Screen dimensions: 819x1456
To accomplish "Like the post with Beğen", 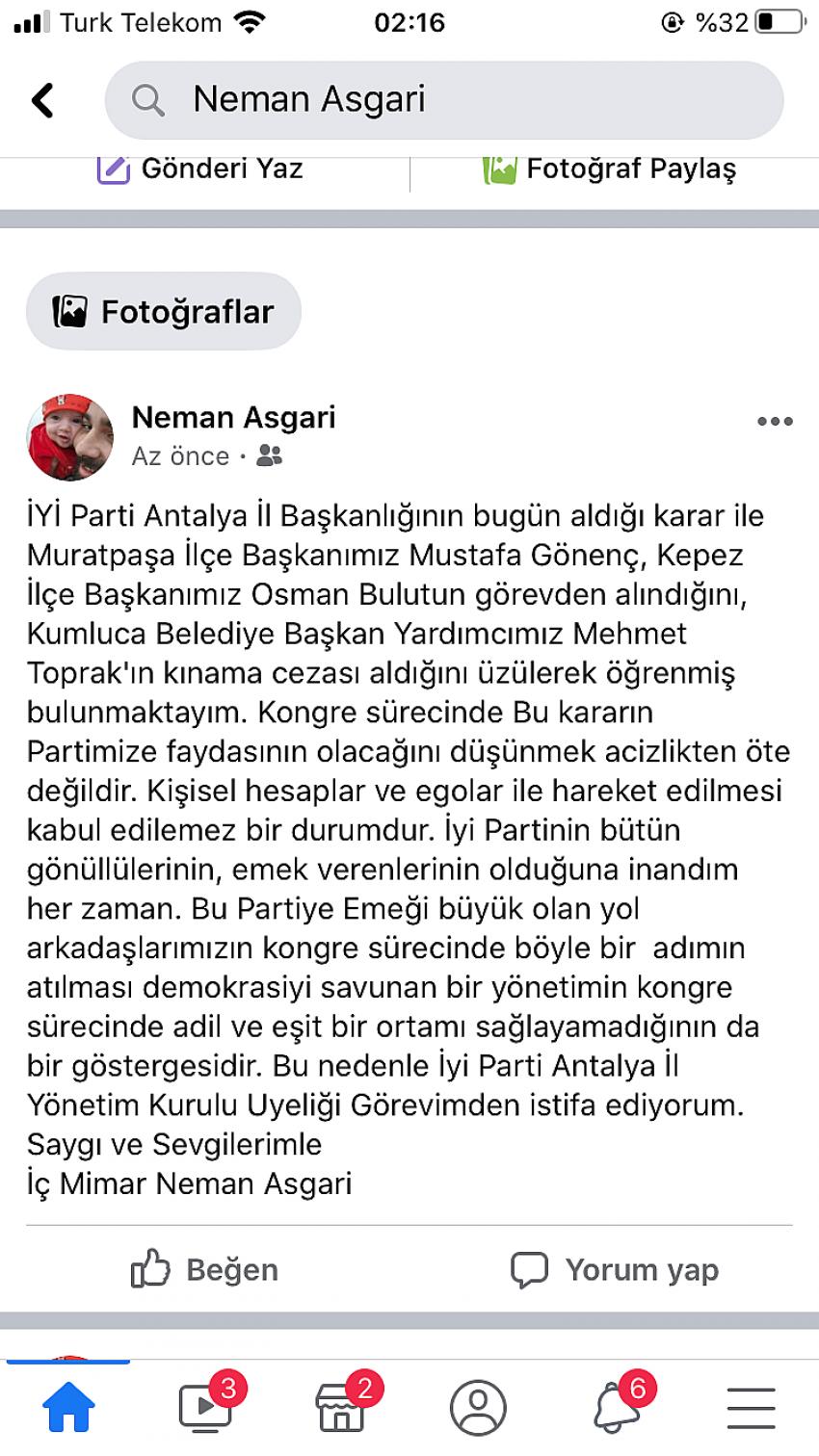I will click(x=204, y=1270).
